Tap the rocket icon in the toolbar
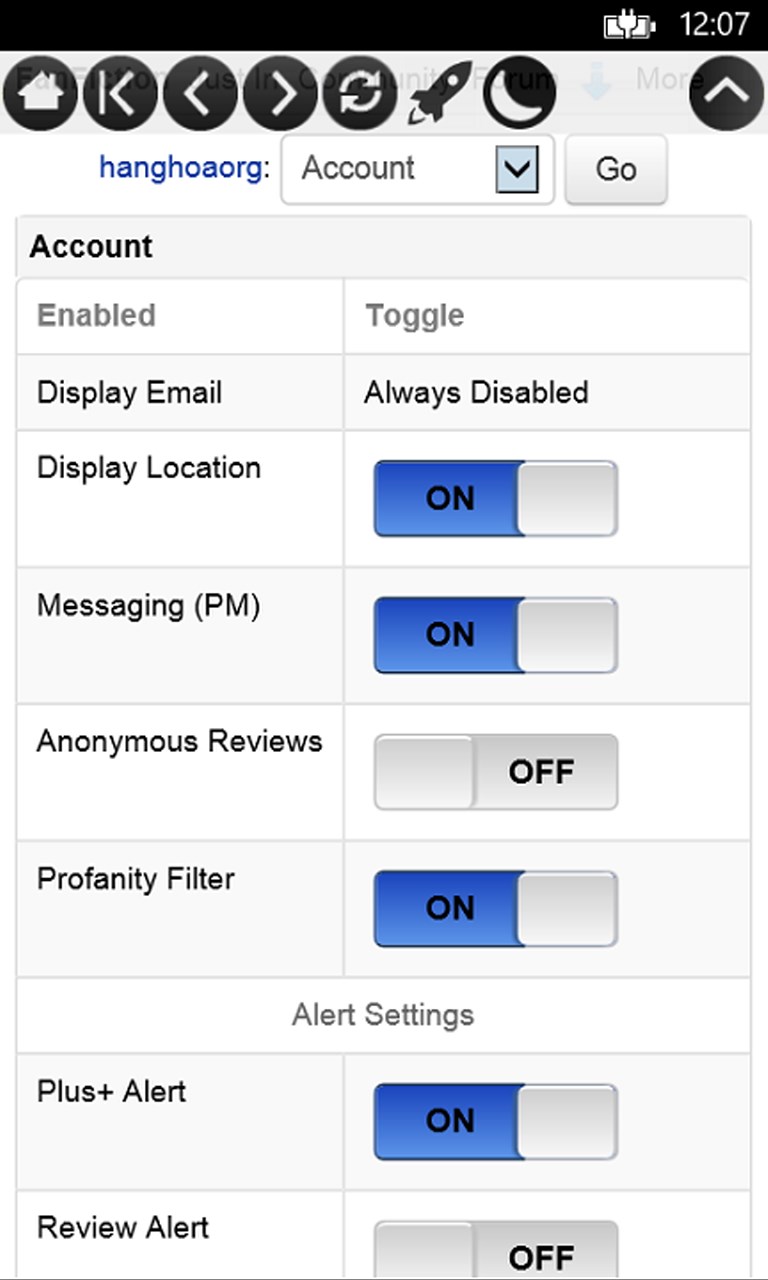 tap(440, 93)
